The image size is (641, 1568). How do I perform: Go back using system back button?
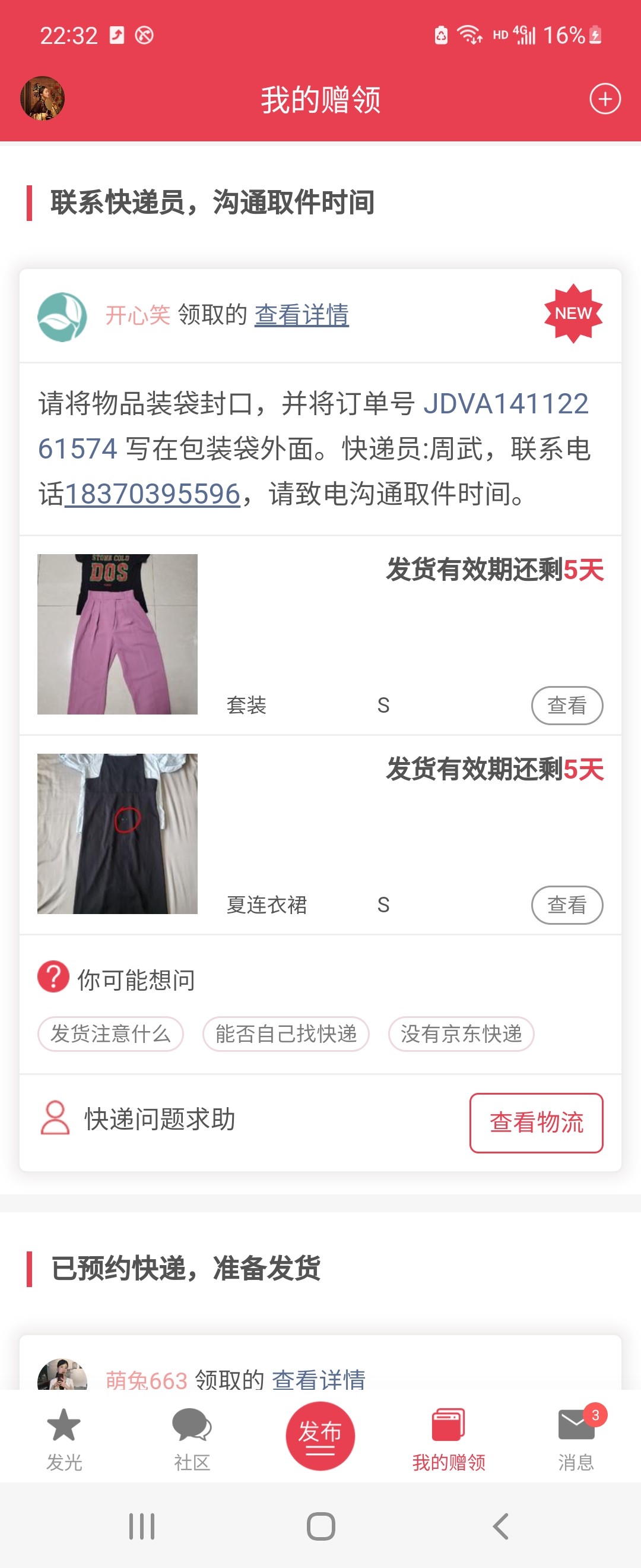pyautogui.click(x=500, y=1526)
